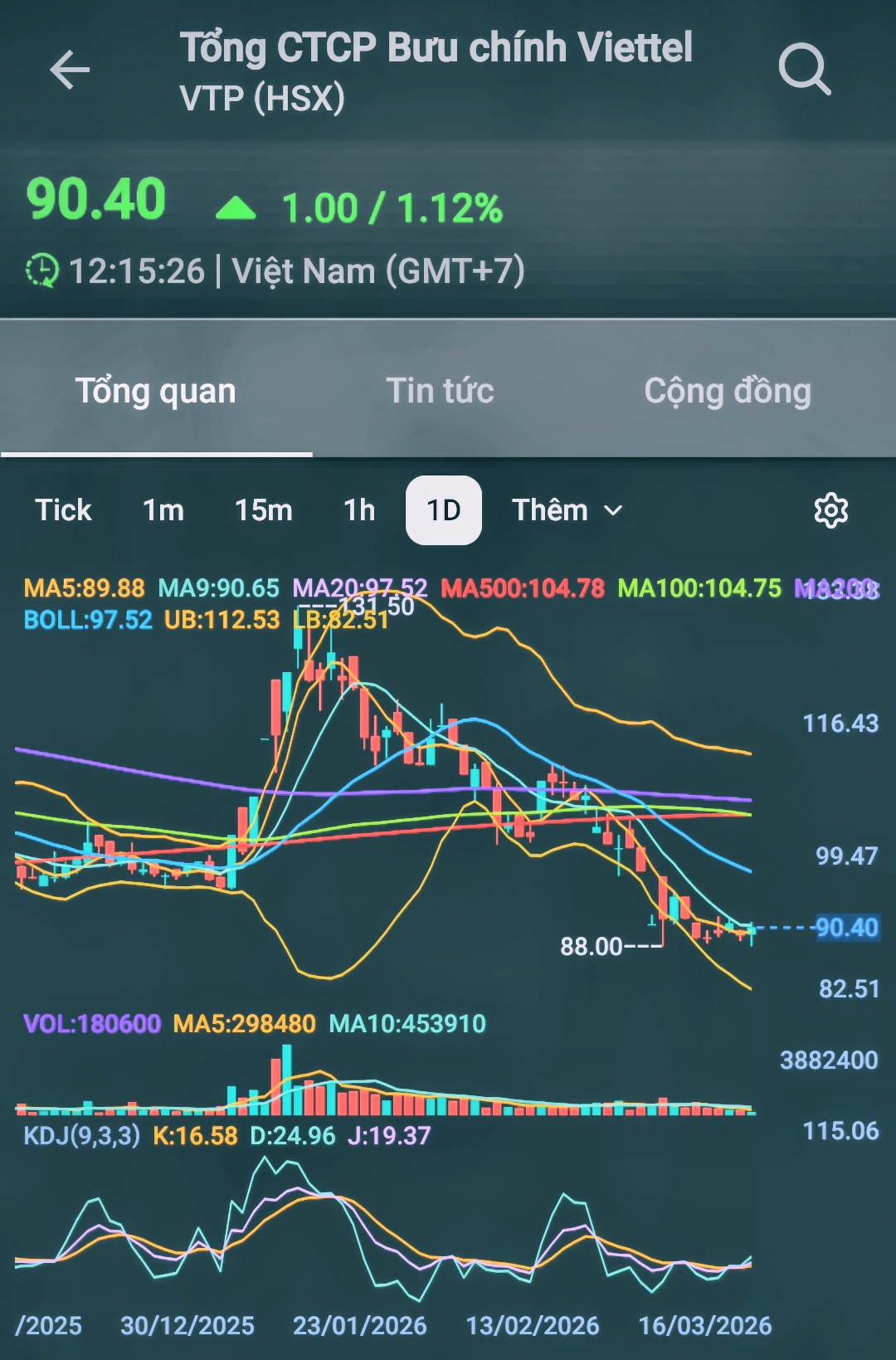Open the stock search magnifier
Image resolution: width=896 pixels, height=1360 pixels.
click(x=804, y=70)
